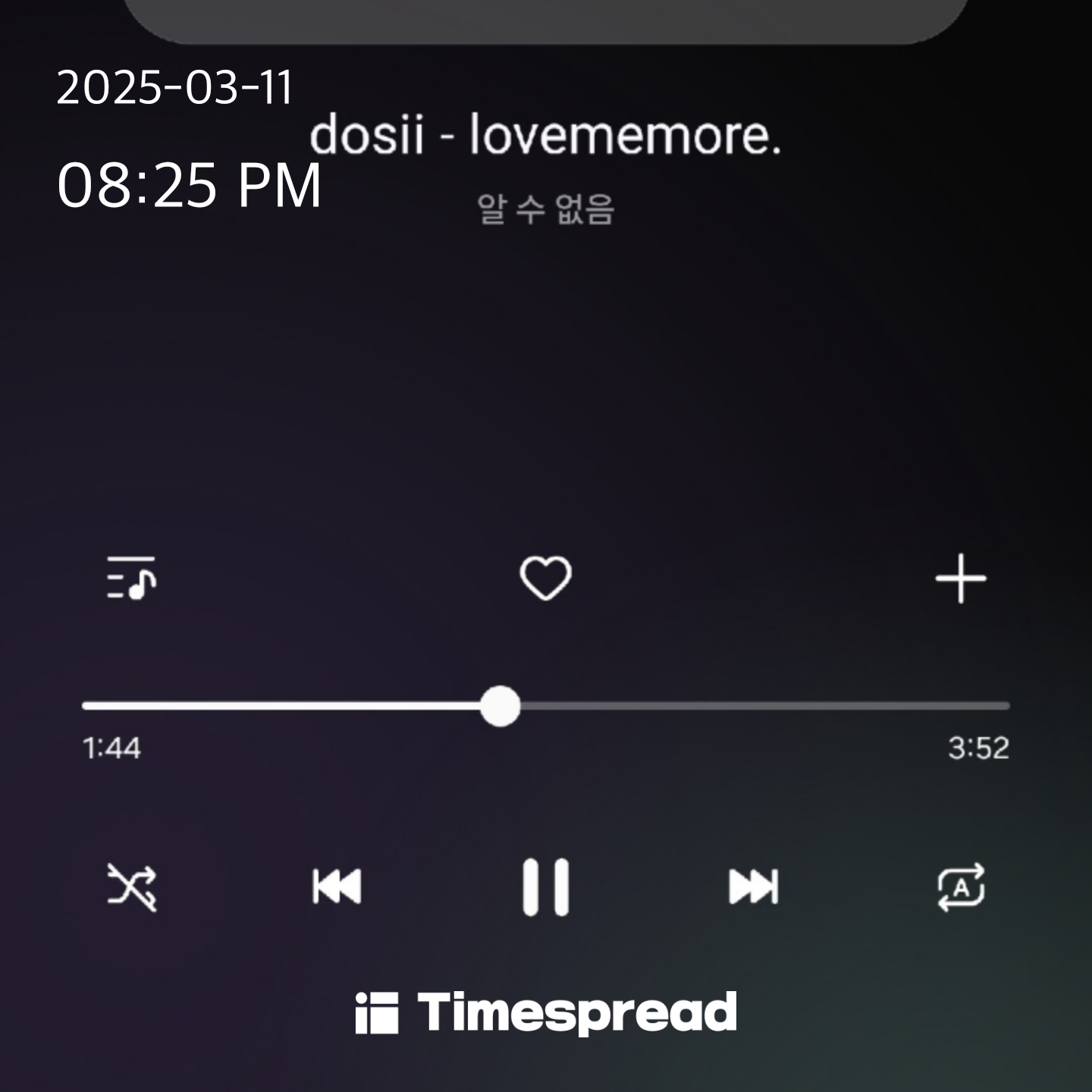Skip back to the previous track

[x=337, y=886]
